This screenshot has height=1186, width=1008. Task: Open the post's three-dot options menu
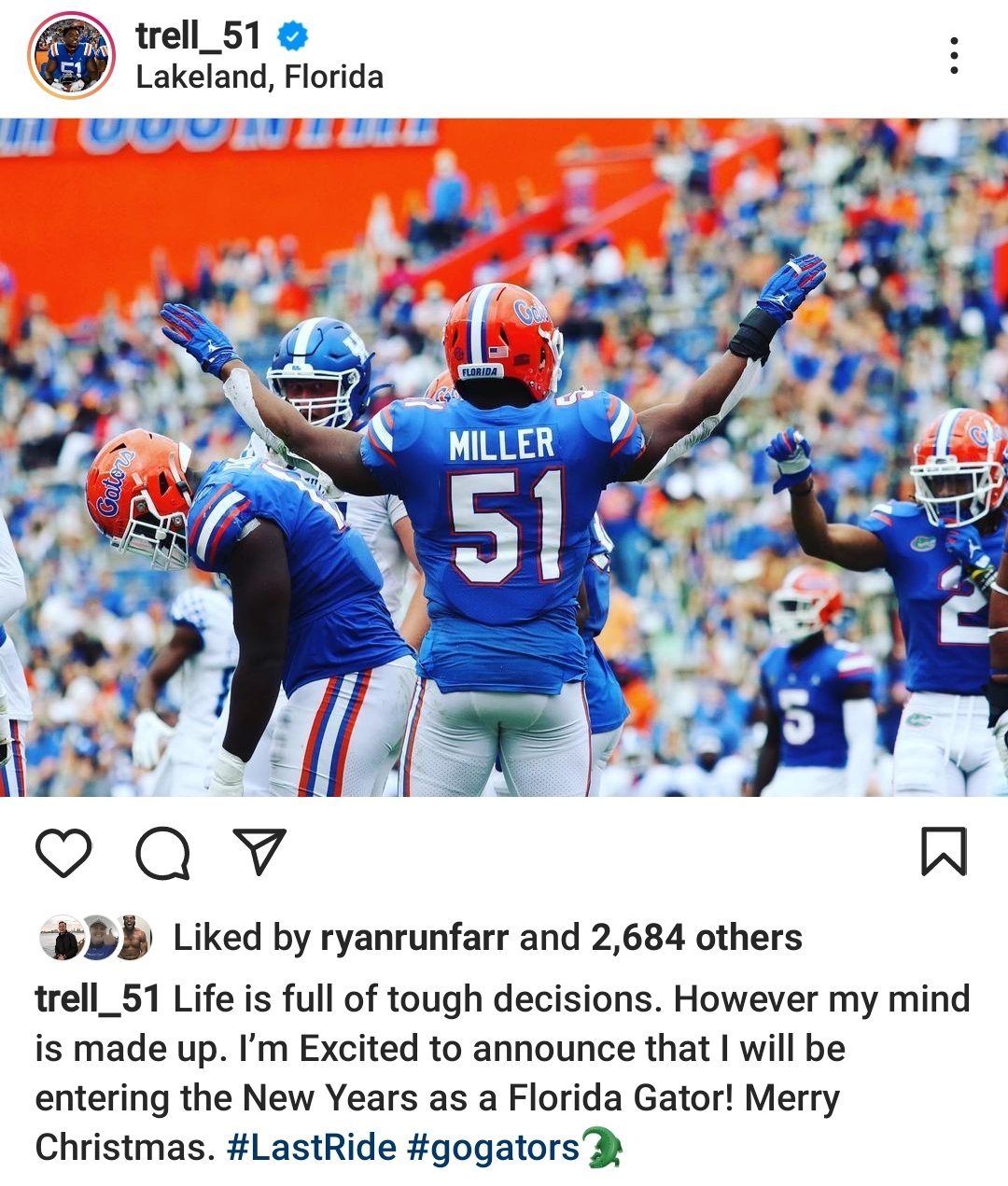953,56
